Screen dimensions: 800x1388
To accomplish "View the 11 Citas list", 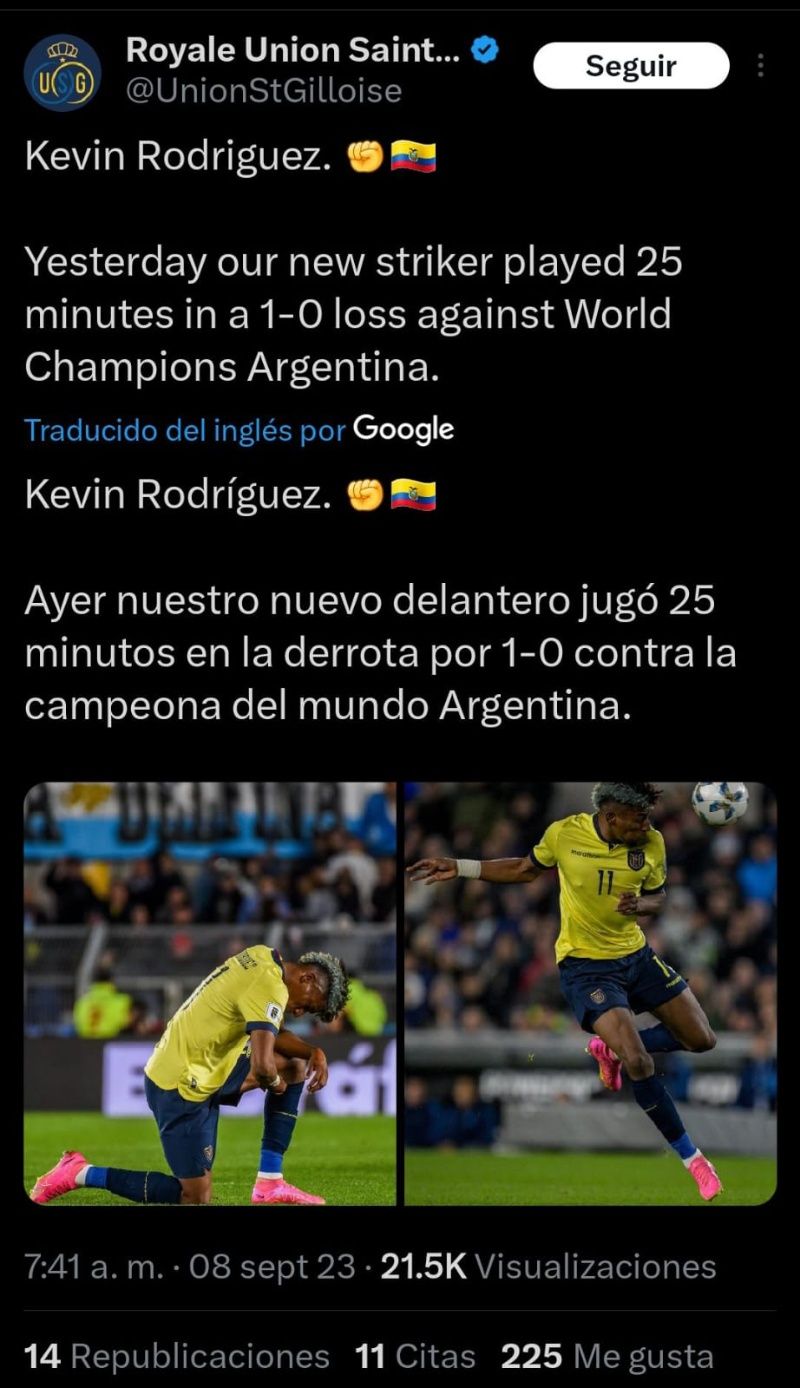I will [415, 1356].
